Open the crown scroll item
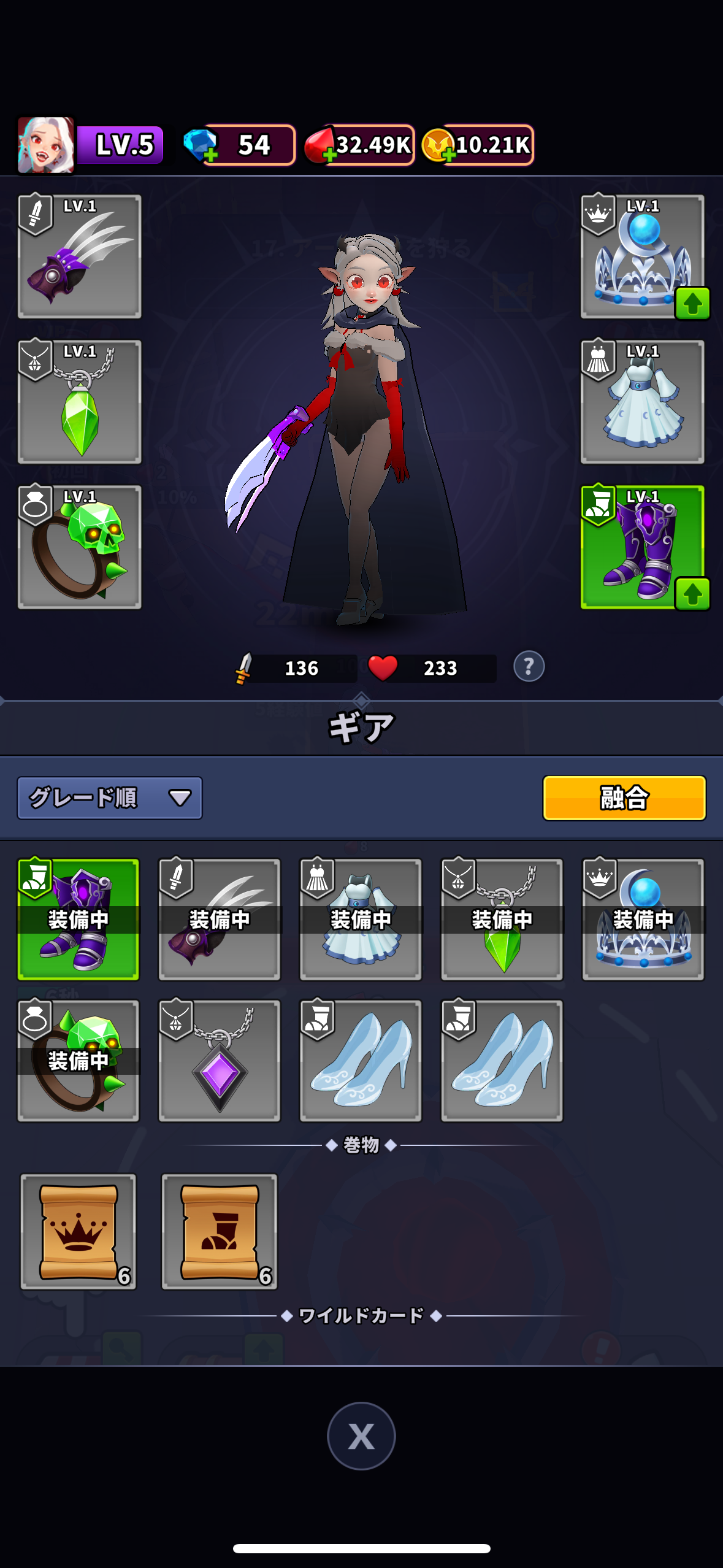Viewport: 723px width, 1568px height. [x=78, y=1232]
